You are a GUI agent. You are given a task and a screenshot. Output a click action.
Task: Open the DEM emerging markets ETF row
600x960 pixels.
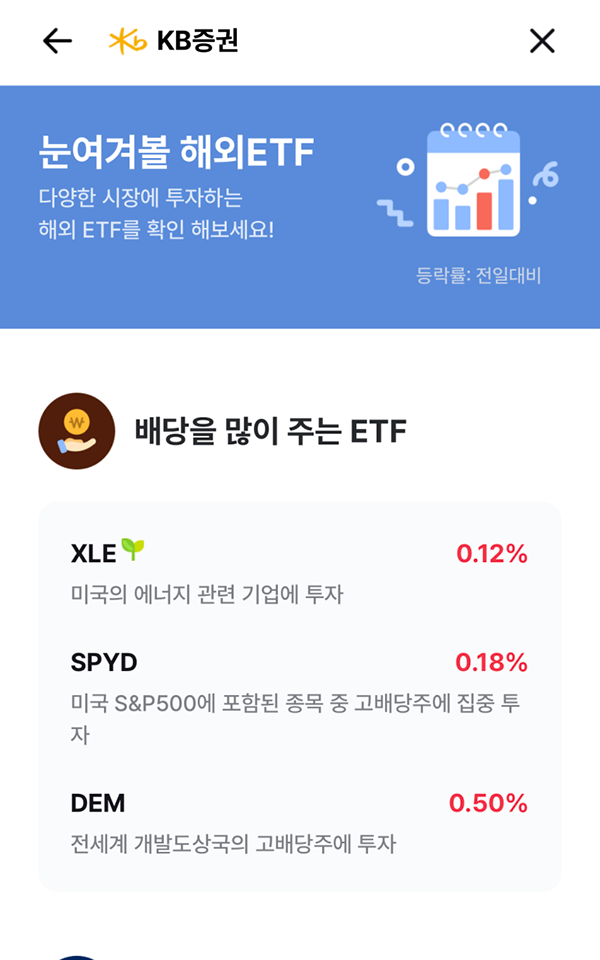(299, 823)
